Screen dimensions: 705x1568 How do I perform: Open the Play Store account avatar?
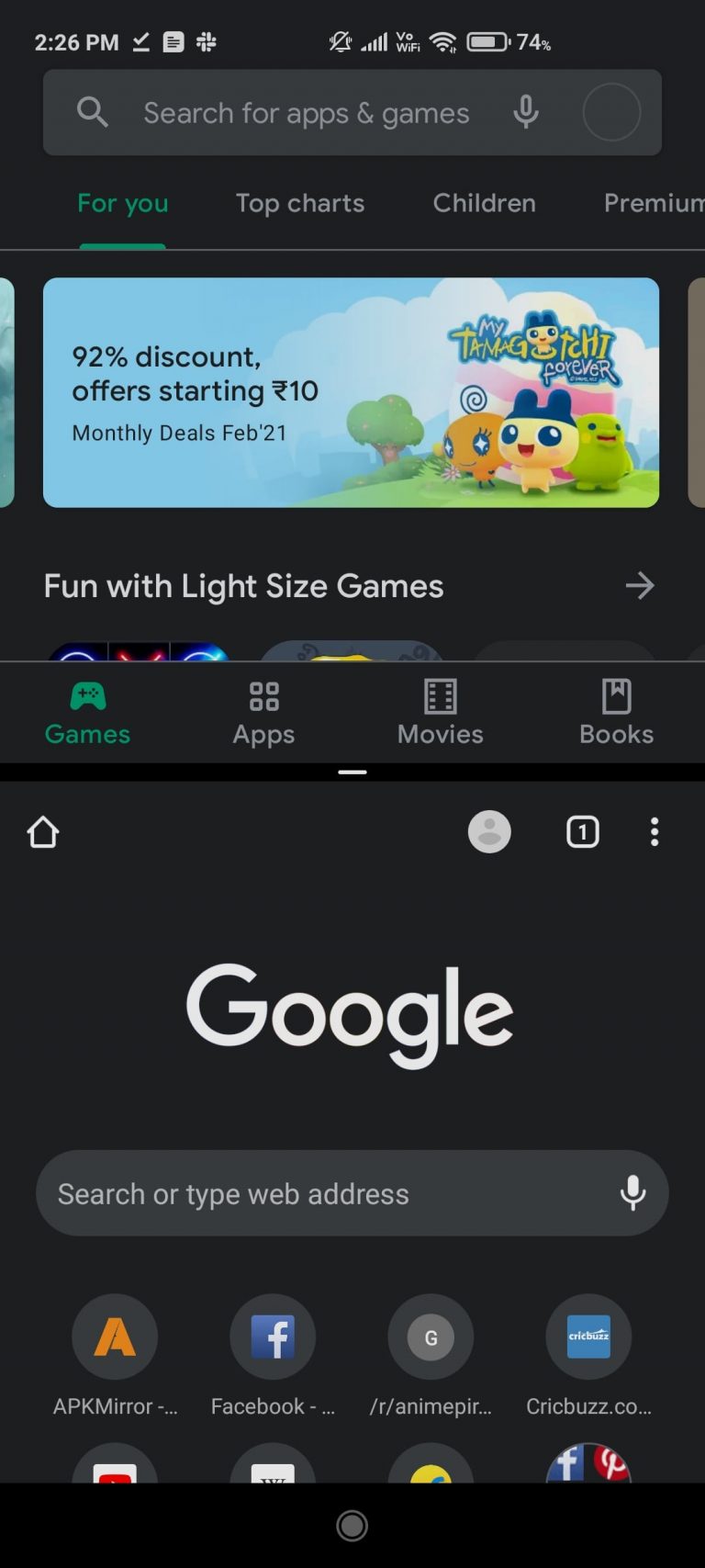[x=611, y=112]
